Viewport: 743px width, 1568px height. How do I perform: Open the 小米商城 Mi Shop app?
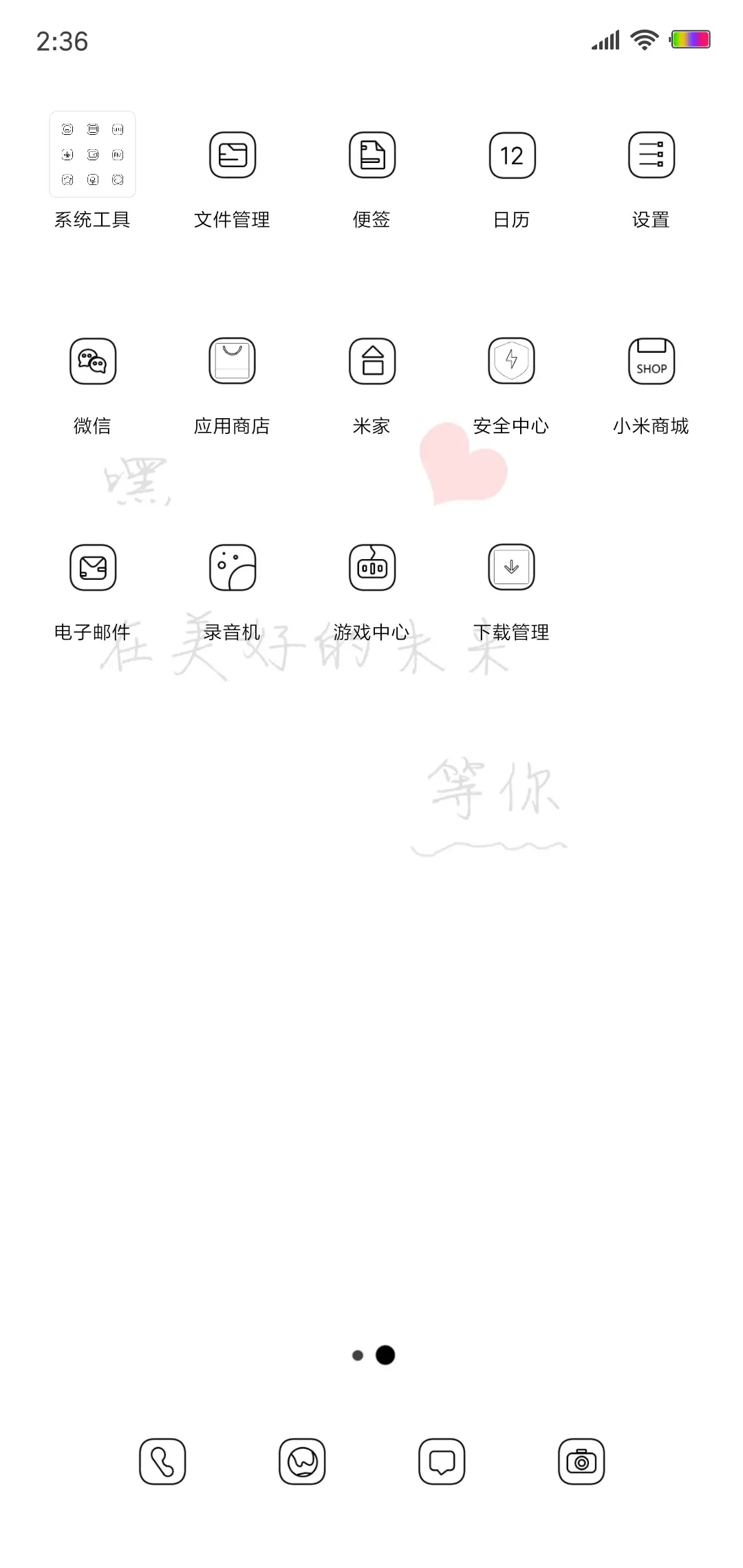pyautogui.click(x=651, y=361)
